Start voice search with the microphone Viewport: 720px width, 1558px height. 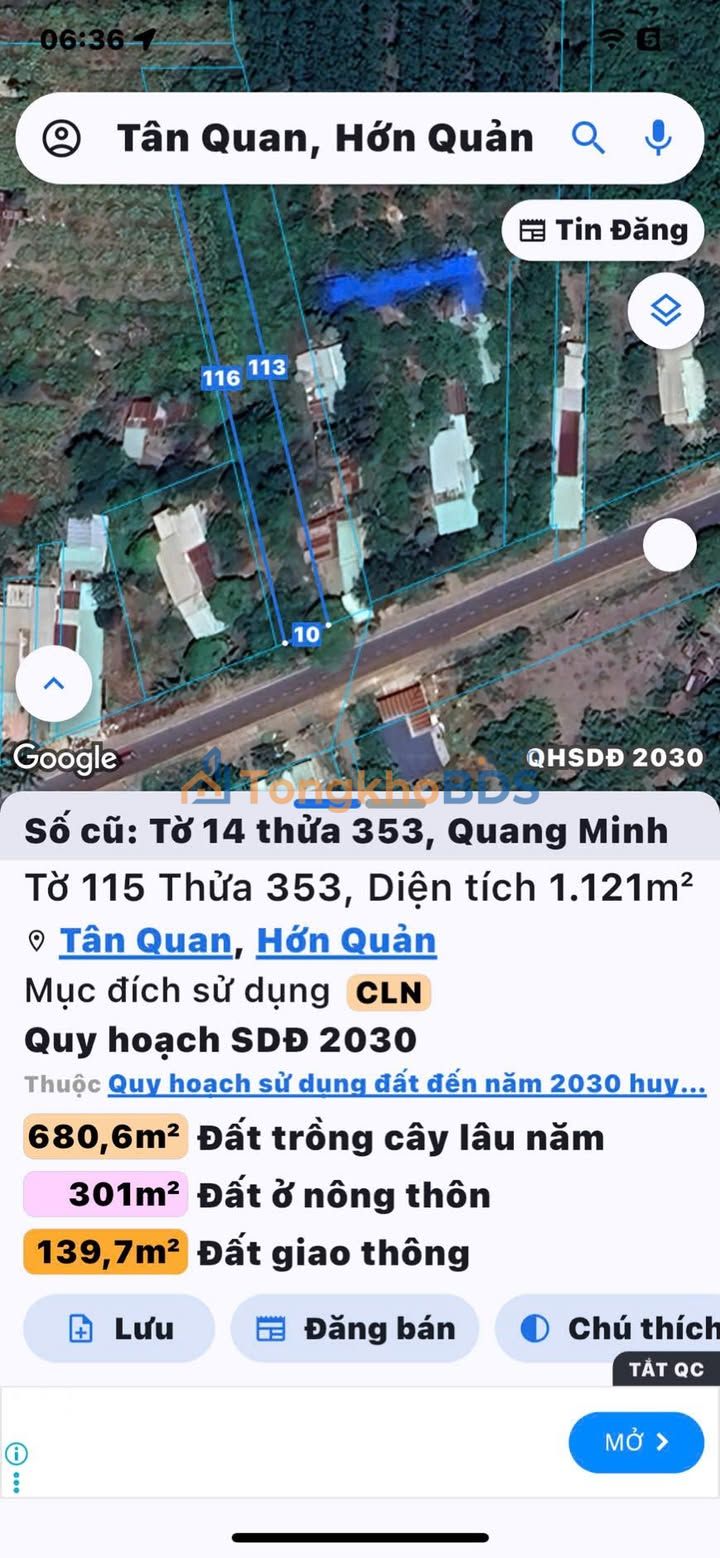(x=657, y=138)
